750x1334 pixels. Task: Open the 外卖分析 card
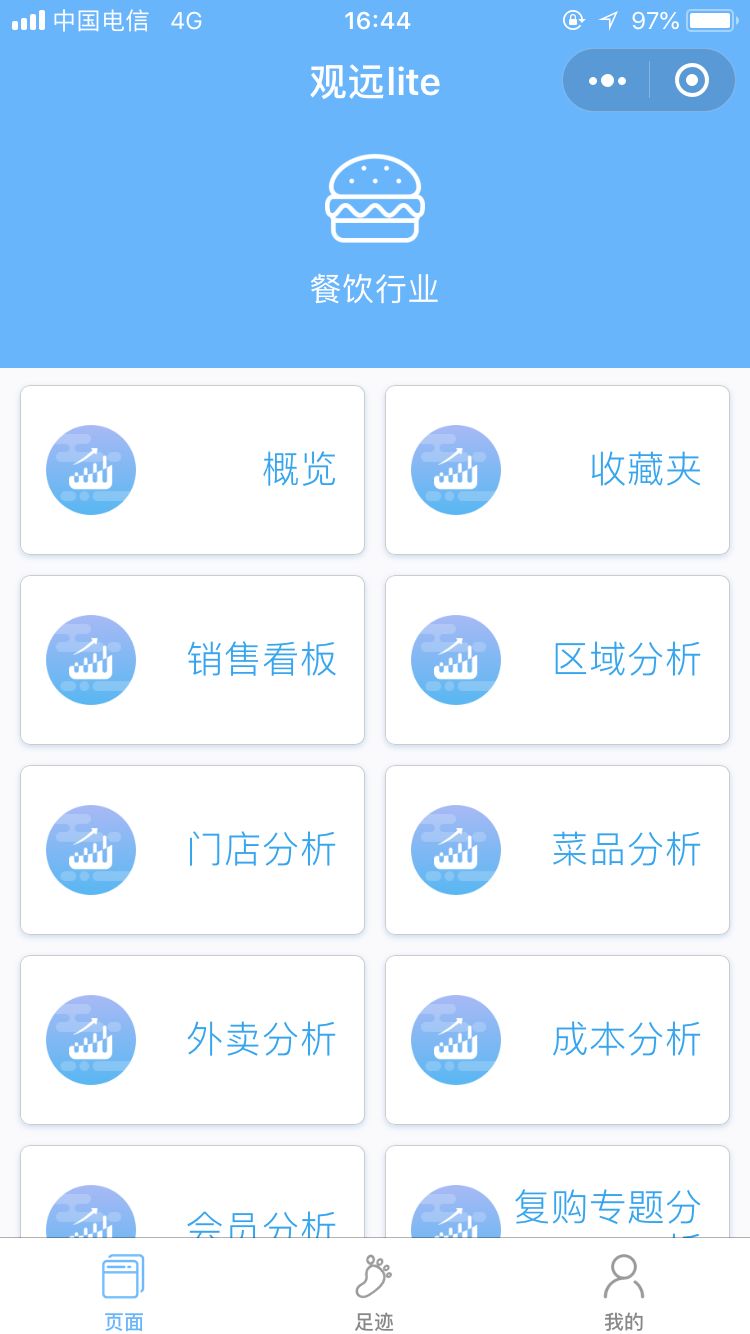coord(192,1040)
